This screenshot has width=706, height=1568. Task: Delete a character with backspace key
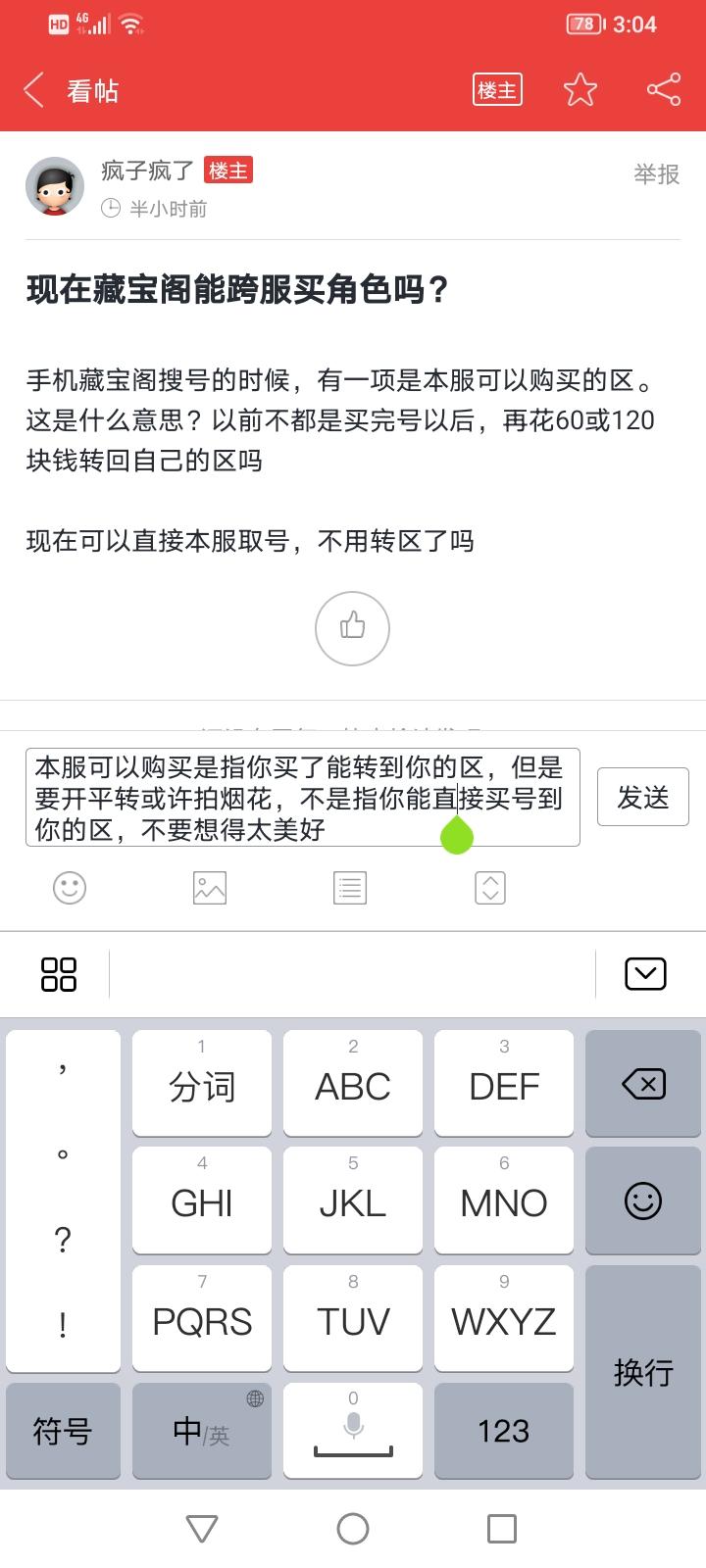pos(643,1084)
